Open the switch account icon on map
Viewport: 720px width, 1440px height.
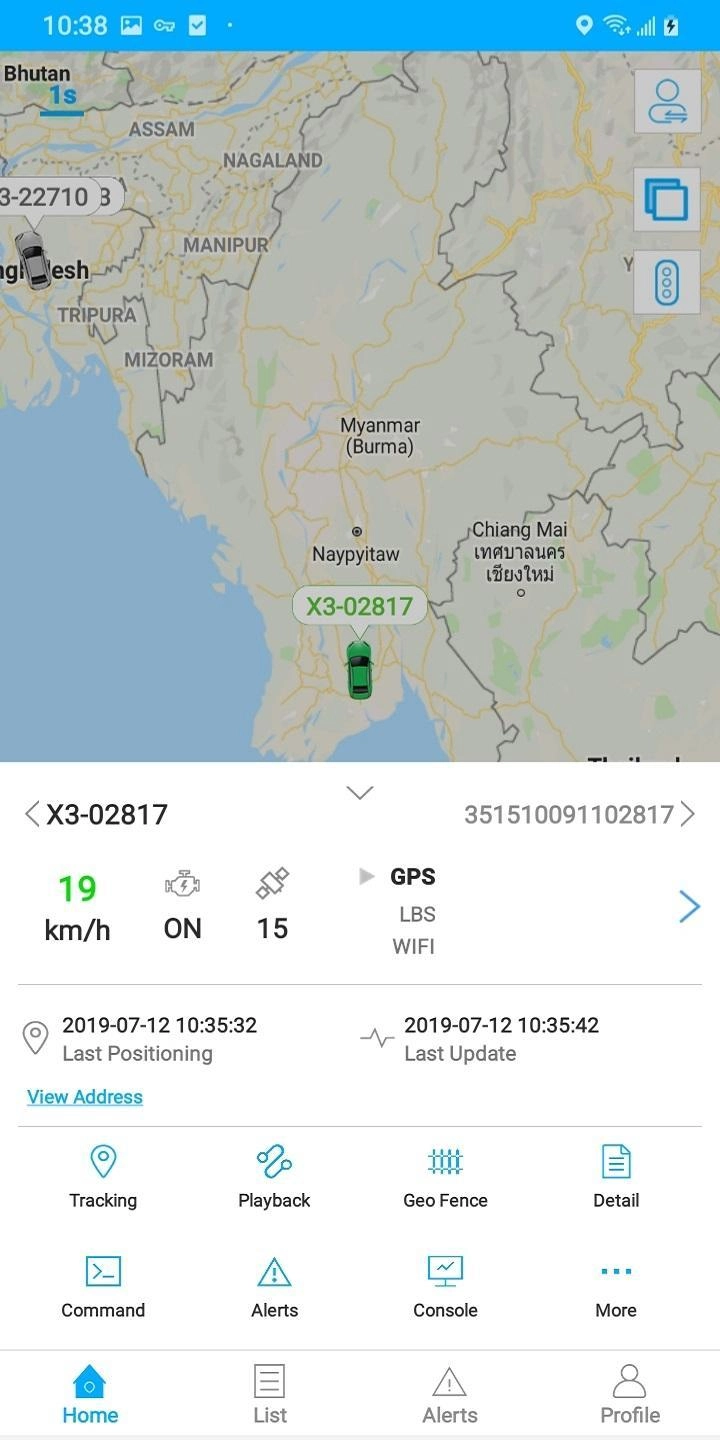pyautogui.click(x=666, y=102)
